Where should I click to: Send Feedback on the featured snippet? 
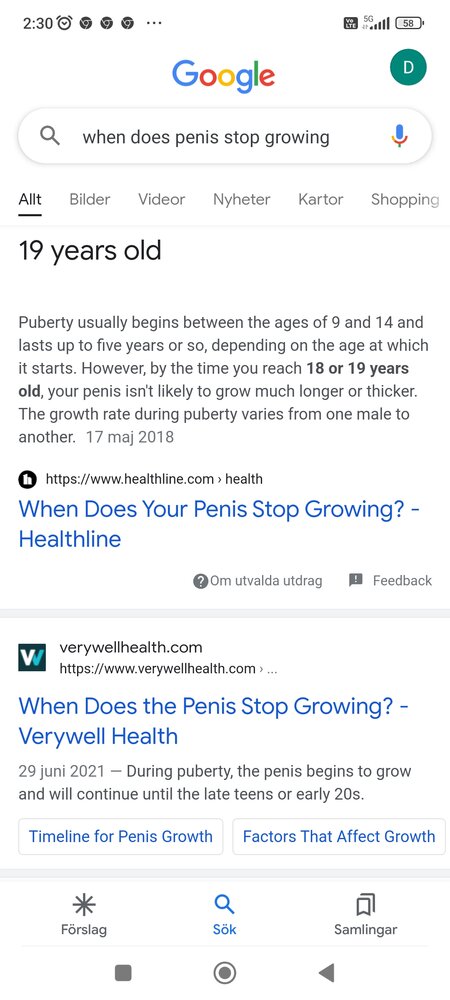(391, 580)
